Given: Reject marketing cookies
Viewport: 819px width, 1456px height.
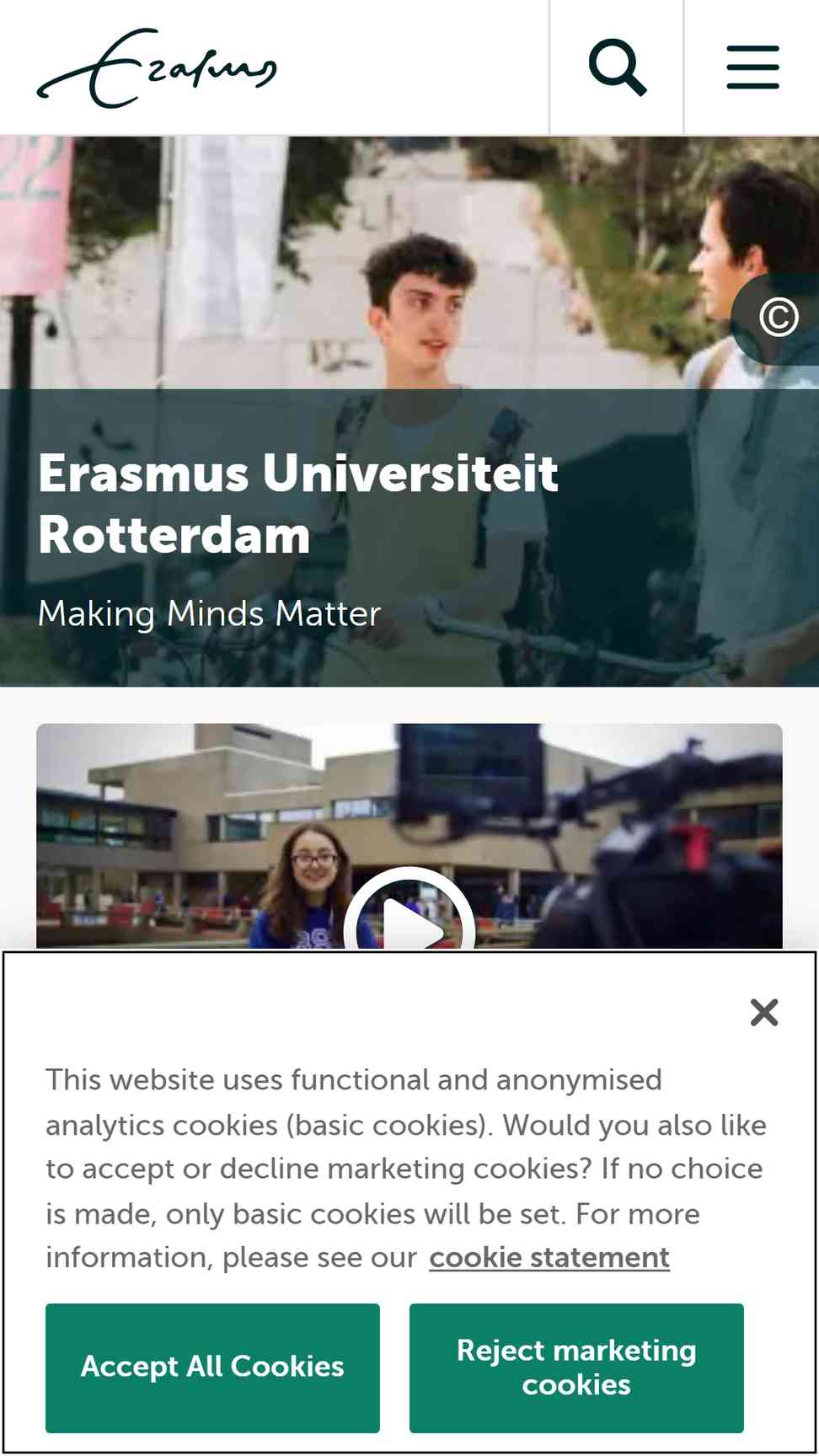Looking at the screenshot, I should coord(576,1367).
